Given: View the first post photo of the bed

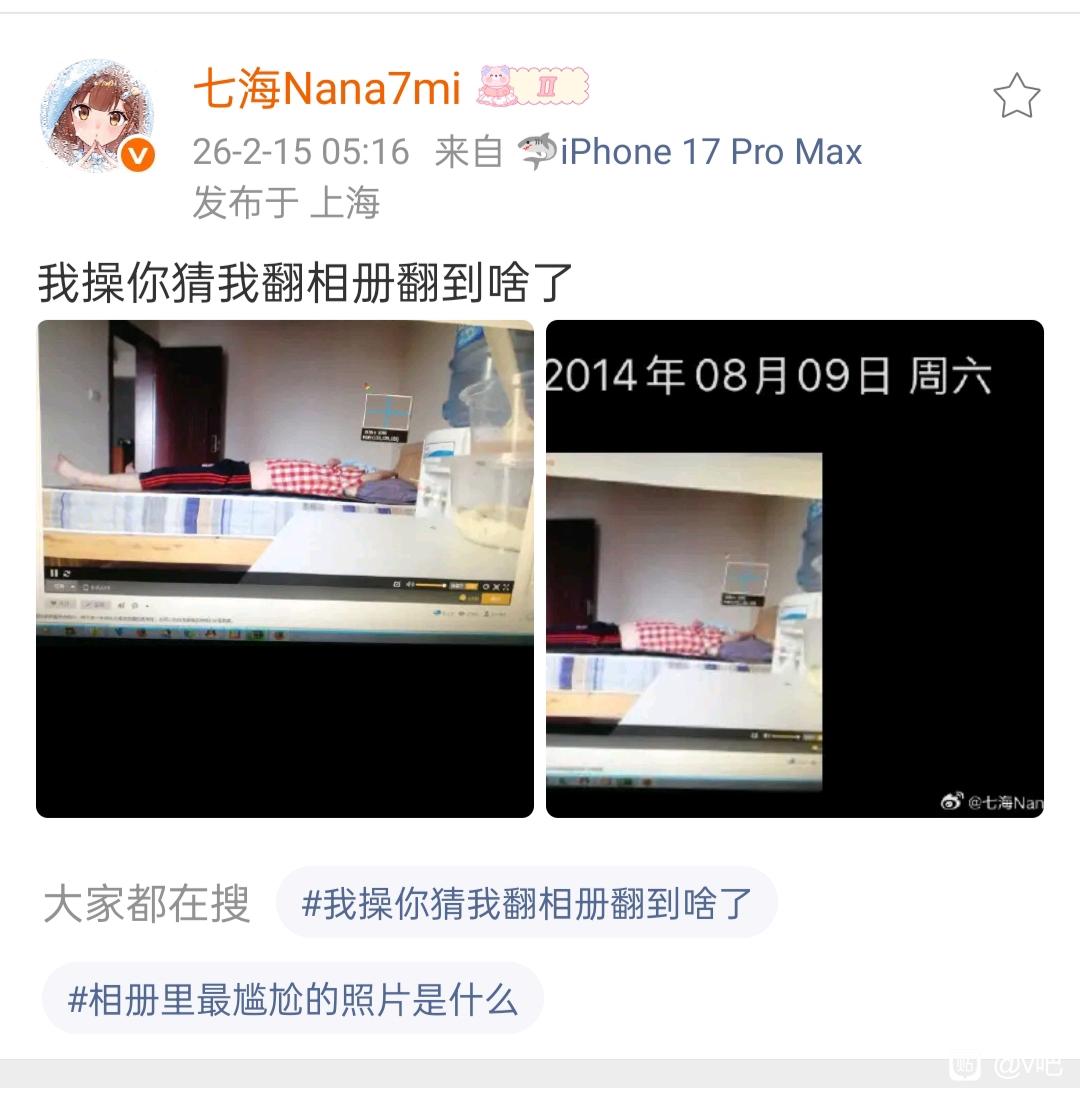Looking at the screenshot, I should (x=285, y=568).
